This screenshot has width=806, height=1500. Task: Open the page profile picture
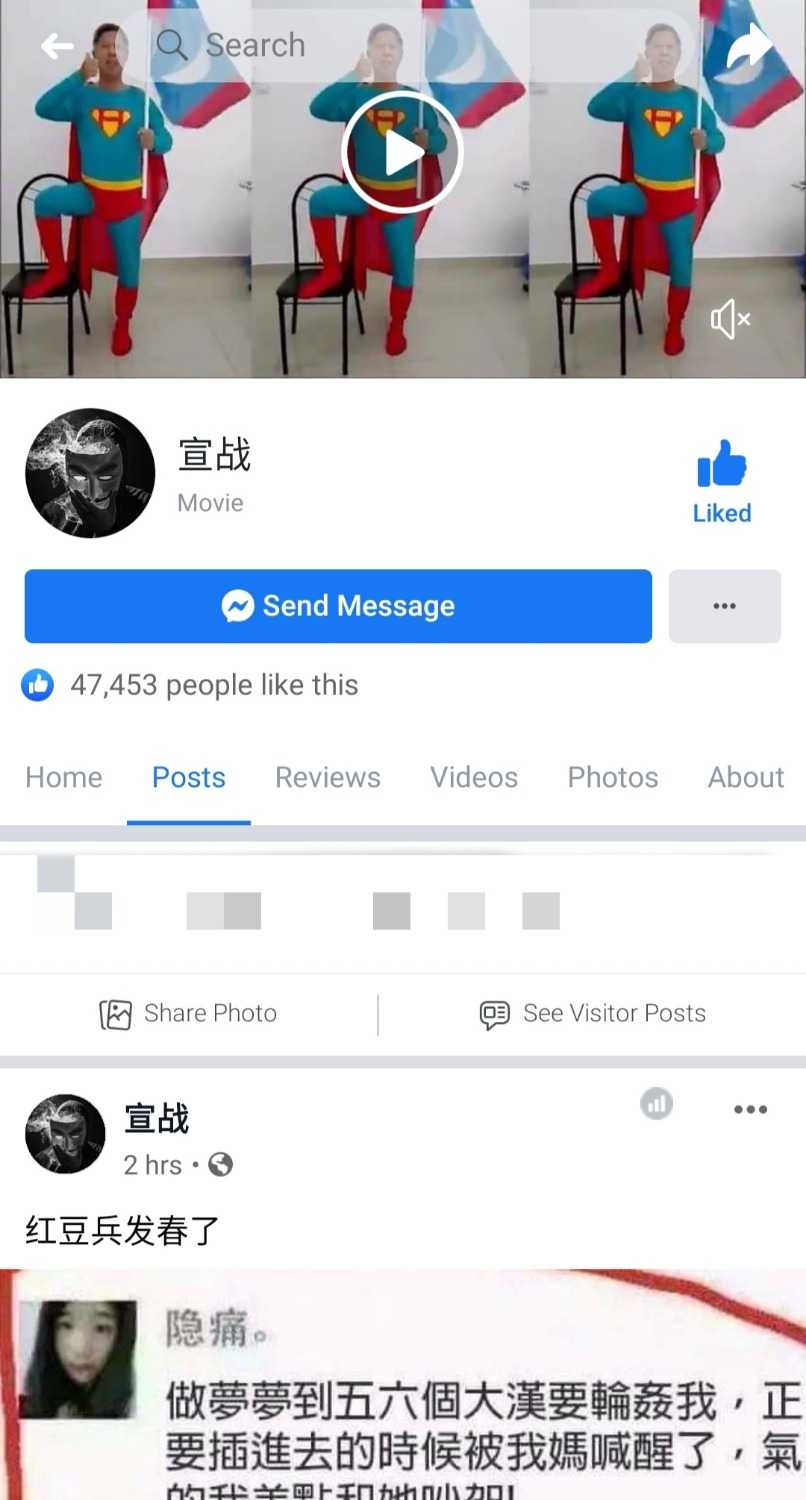[x=90, y=473]
